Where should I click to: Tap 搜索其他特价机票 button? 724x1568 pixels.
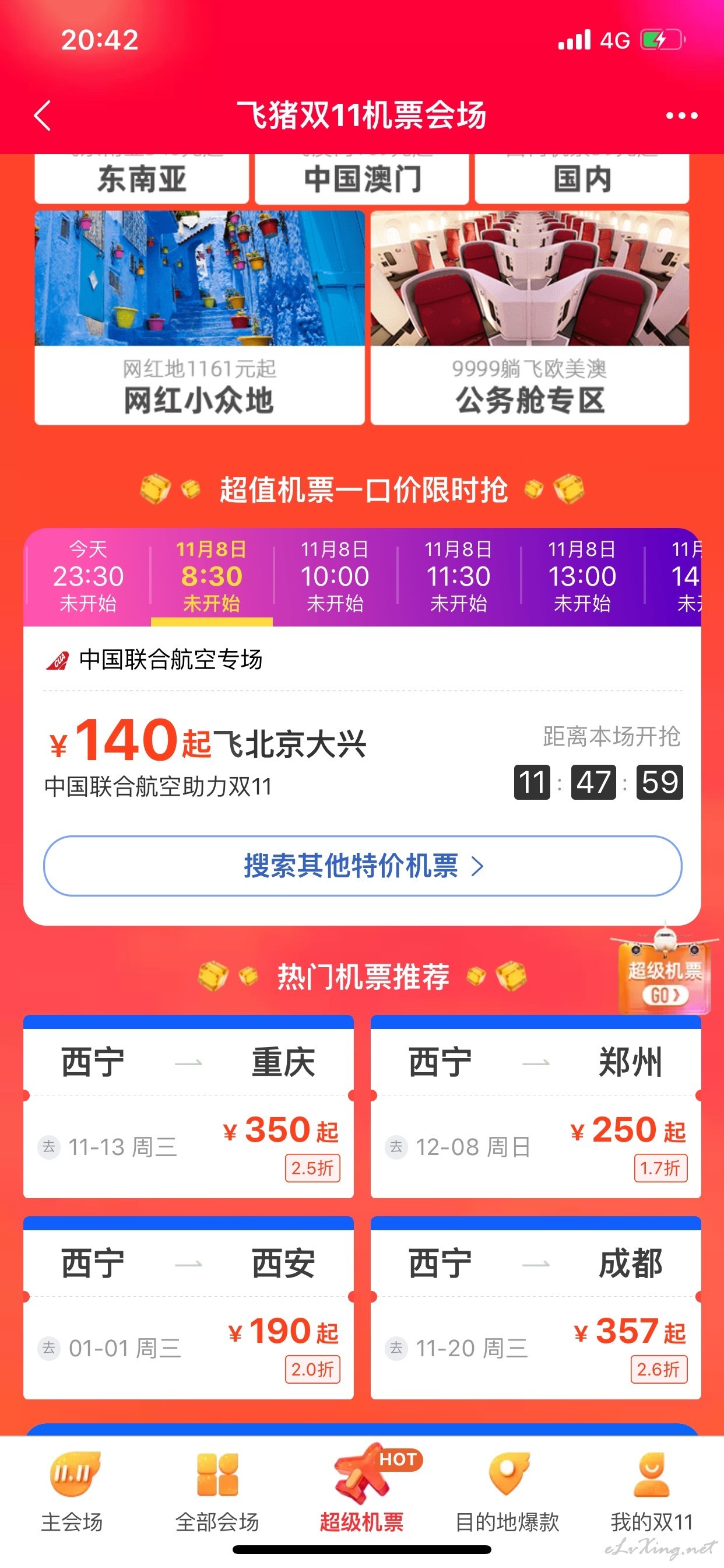(363, 866)
